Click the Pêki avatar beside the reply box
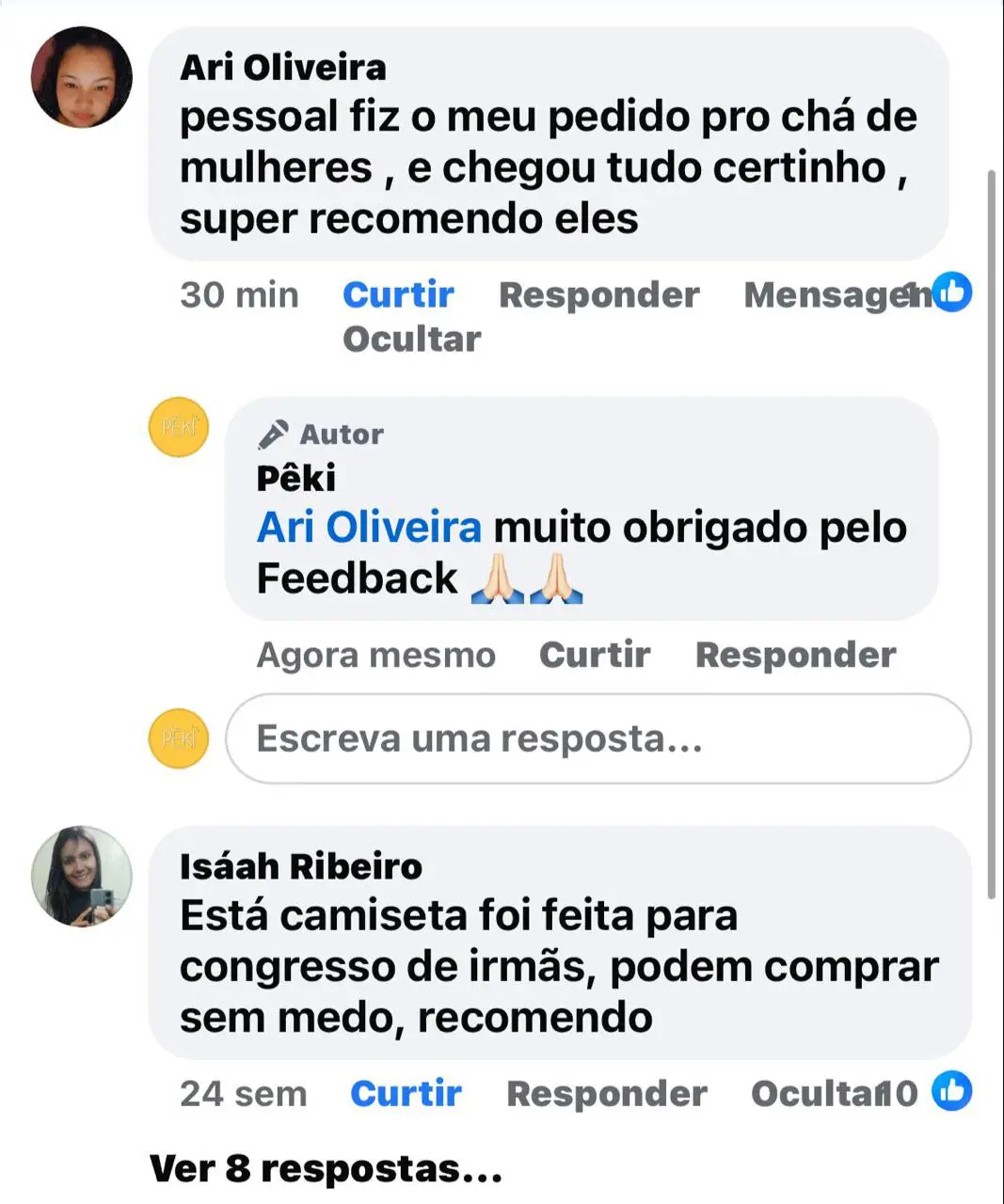Image resolution: width=1004 pixels, height=1204 pixels. point(177,739)
